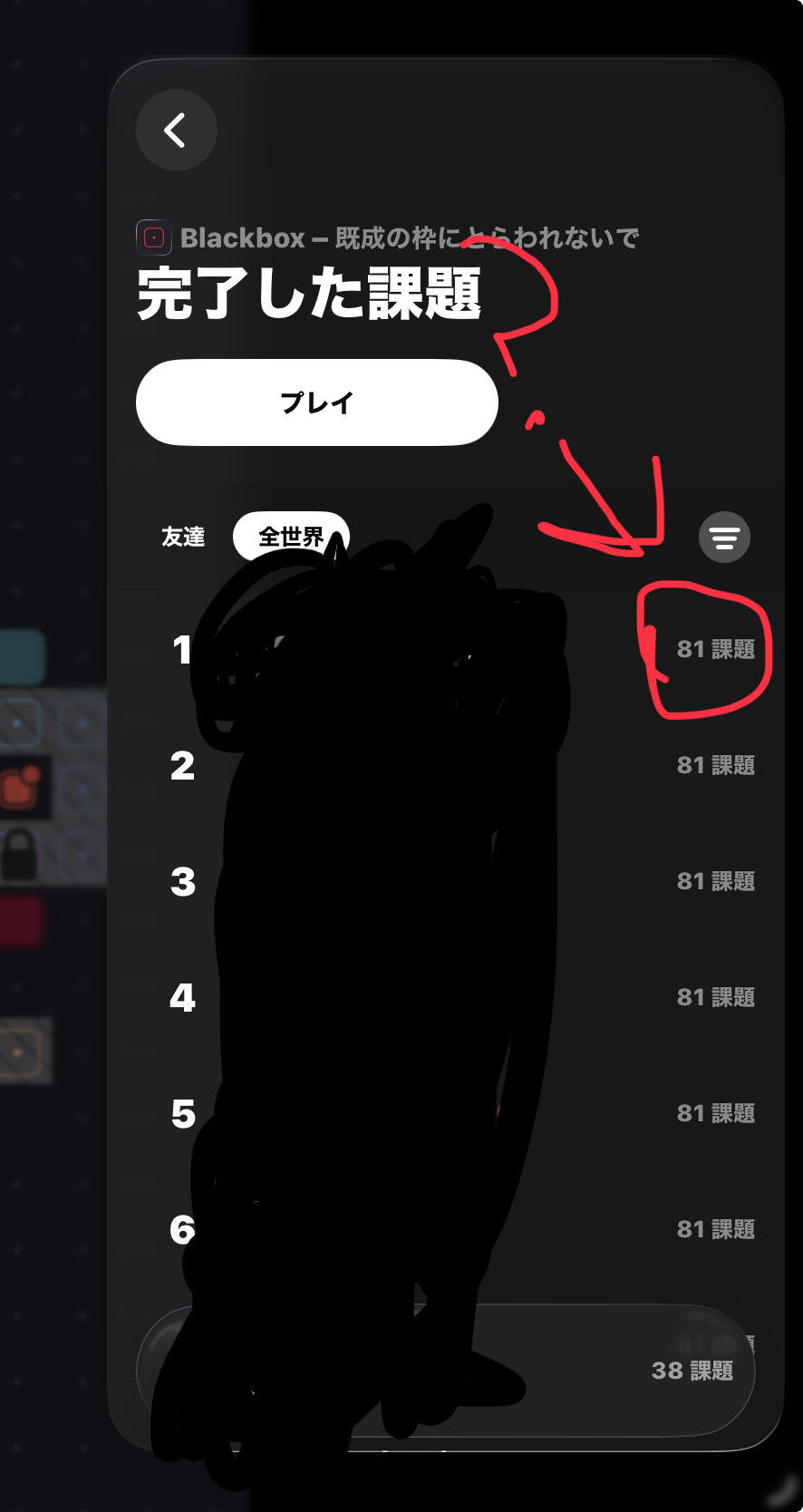803x1512 pixels.
Task: Select the 全世界 tab
Action: point(290,537)
